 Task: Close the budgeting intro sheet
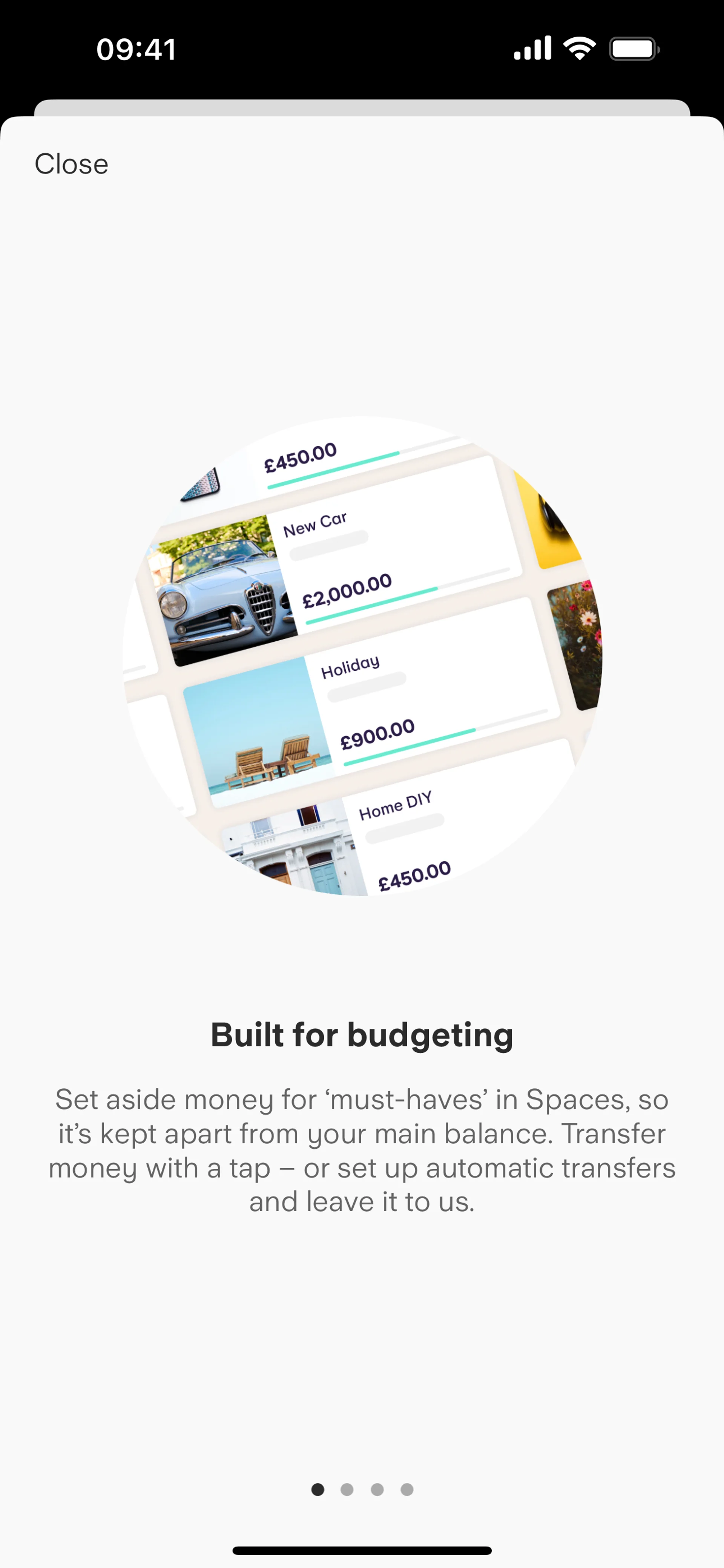coord(71,164)
